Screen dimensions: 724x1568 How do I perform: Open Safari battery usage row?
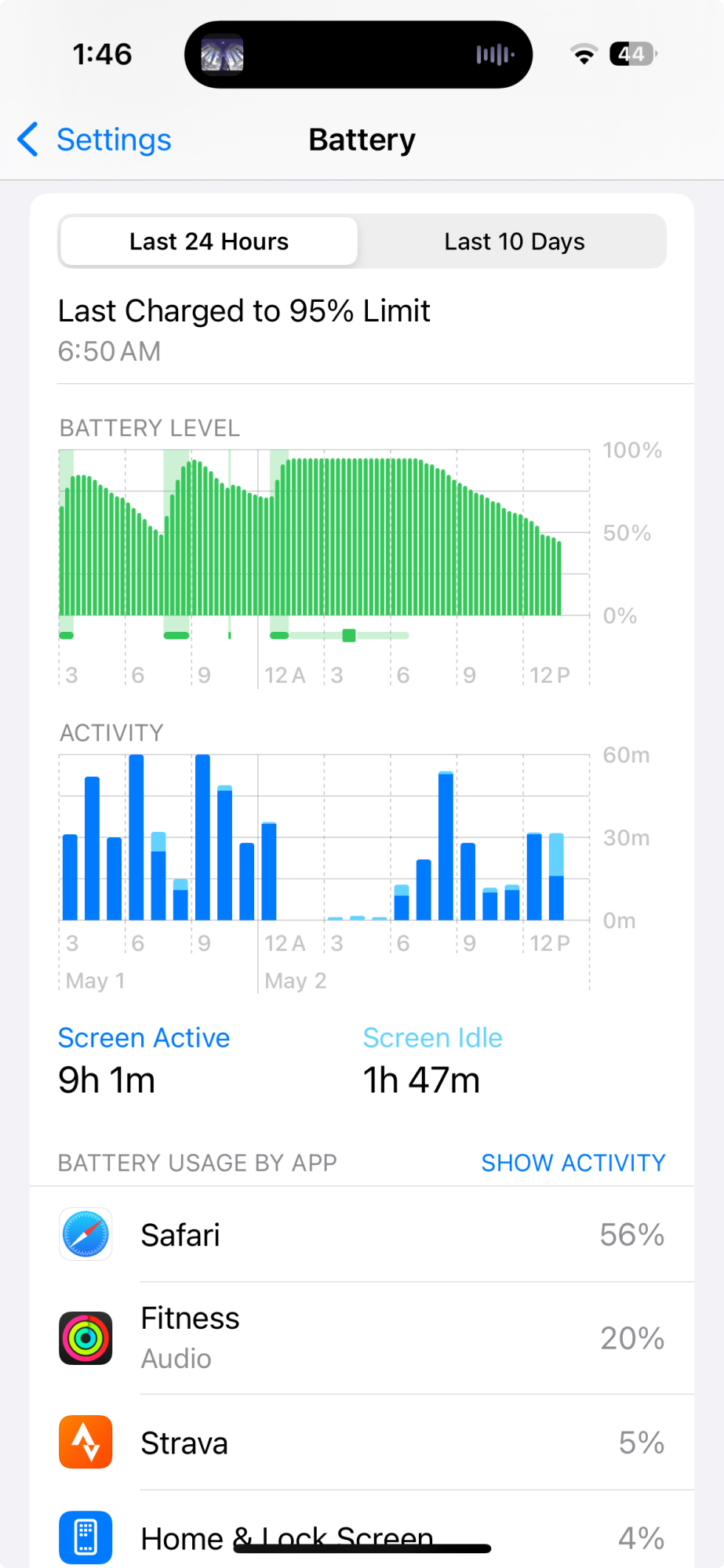pos(362,1235)
